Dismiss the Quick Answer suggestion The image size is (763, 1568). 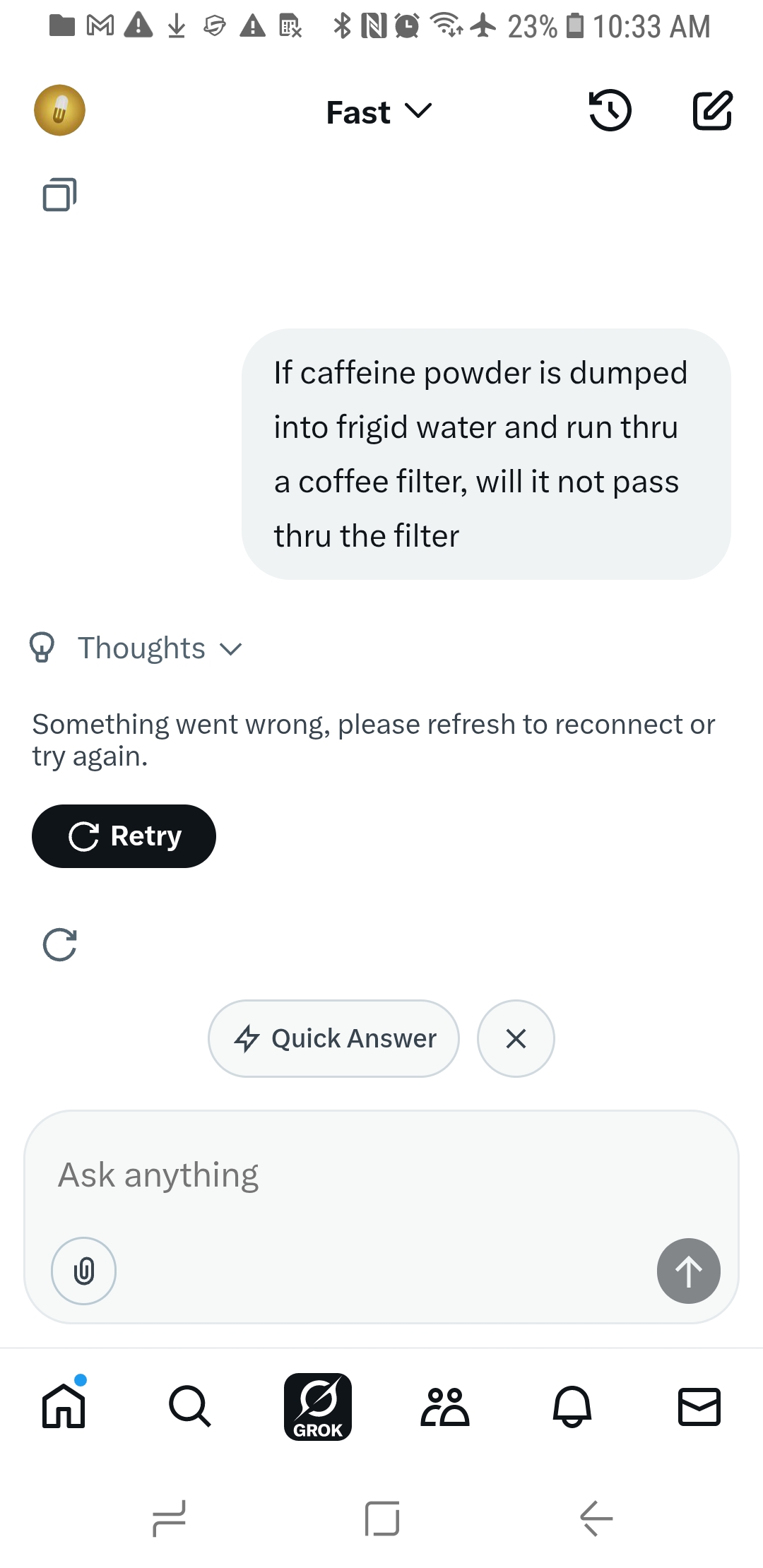click(x=516, y=1038)
